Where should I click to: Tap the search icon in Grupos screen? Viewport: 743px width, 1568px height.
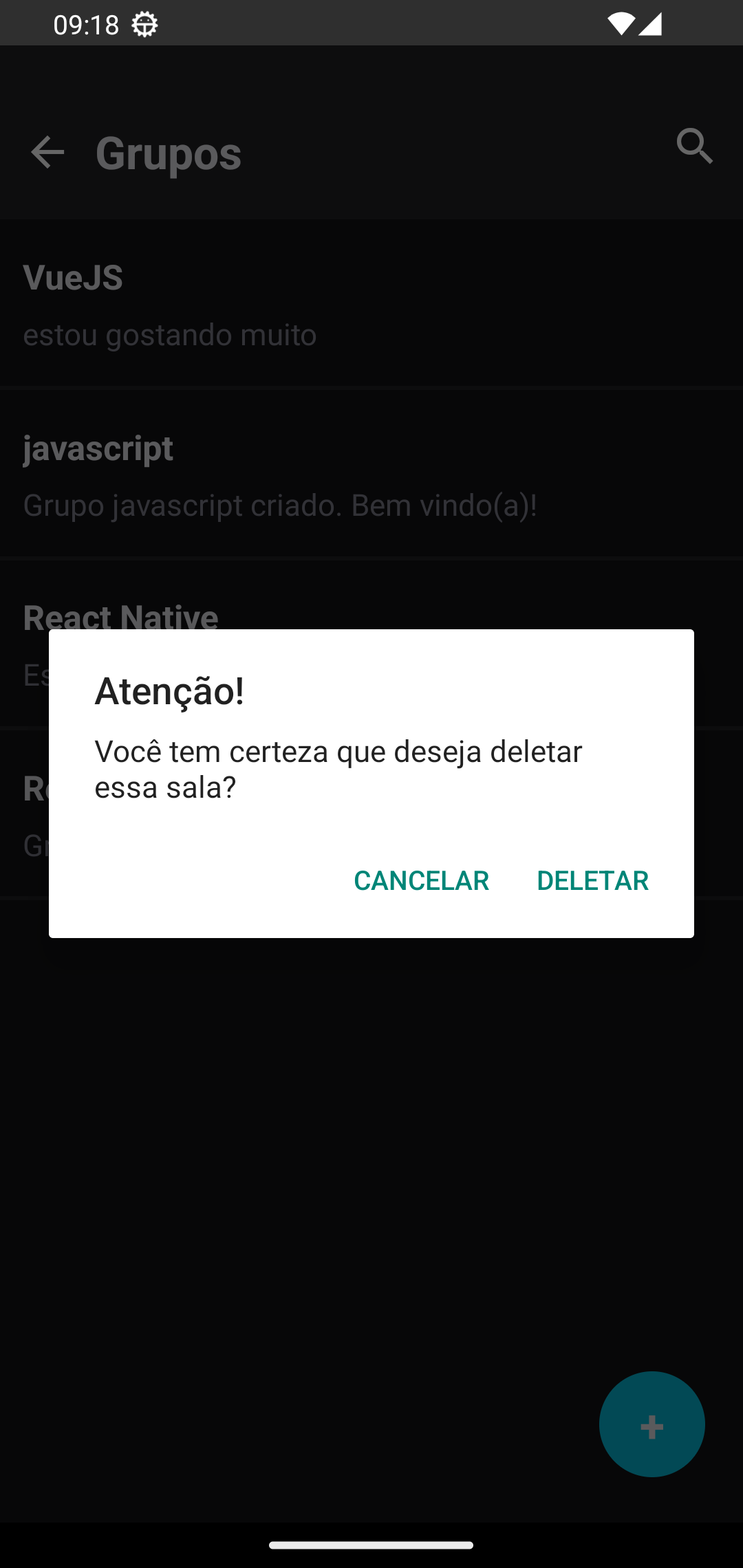(x=695, y=148)
